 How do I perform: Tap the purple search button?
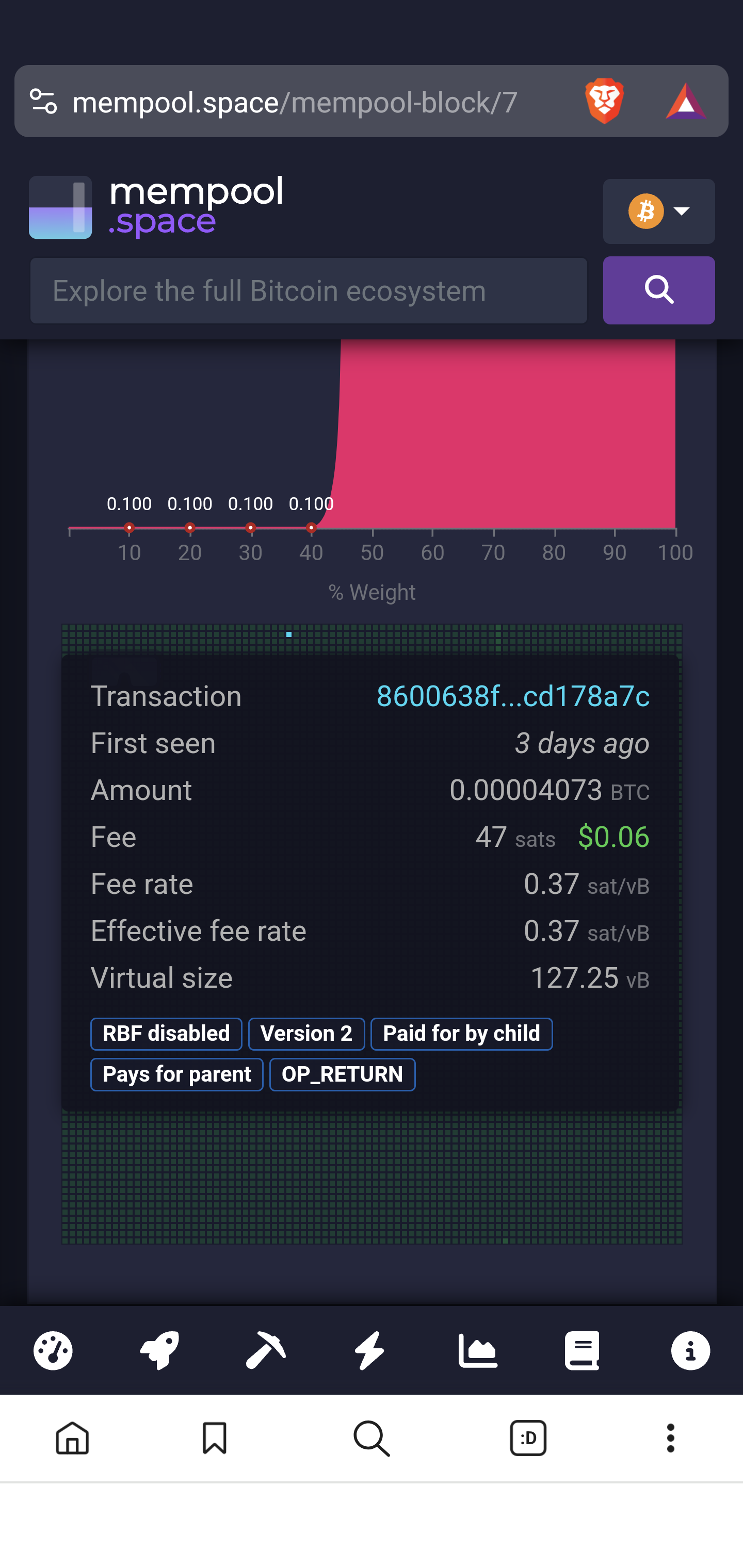(x=658, y=290)
